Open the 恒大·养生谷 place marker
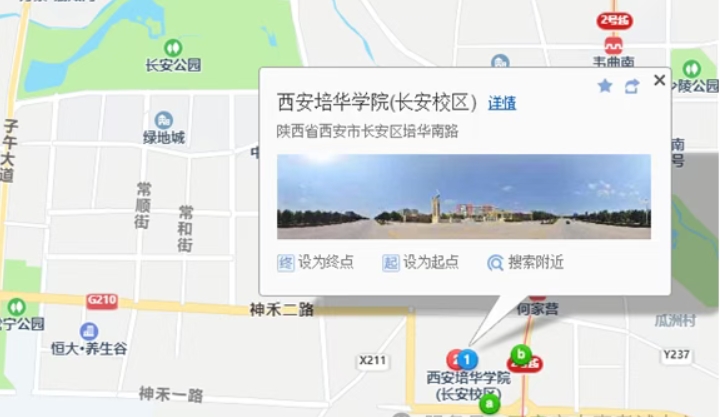720x417 pixels. coord(89,331)
